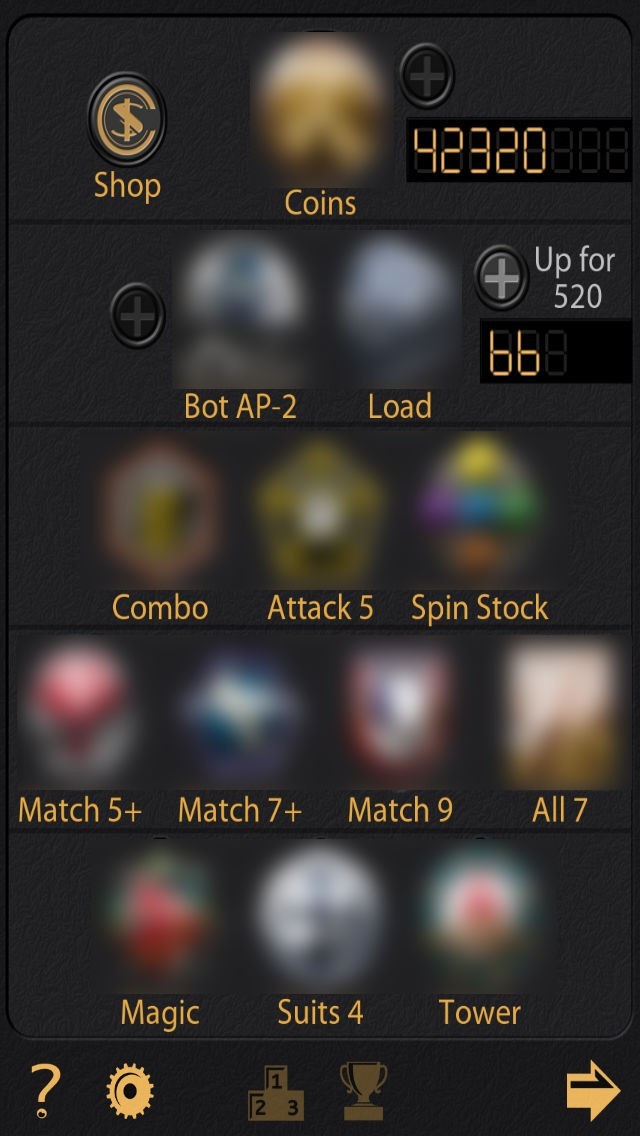Viewport: 640px width, 1136px height.
Task: View the All 7 badge
Action: [x=560, y=714]
